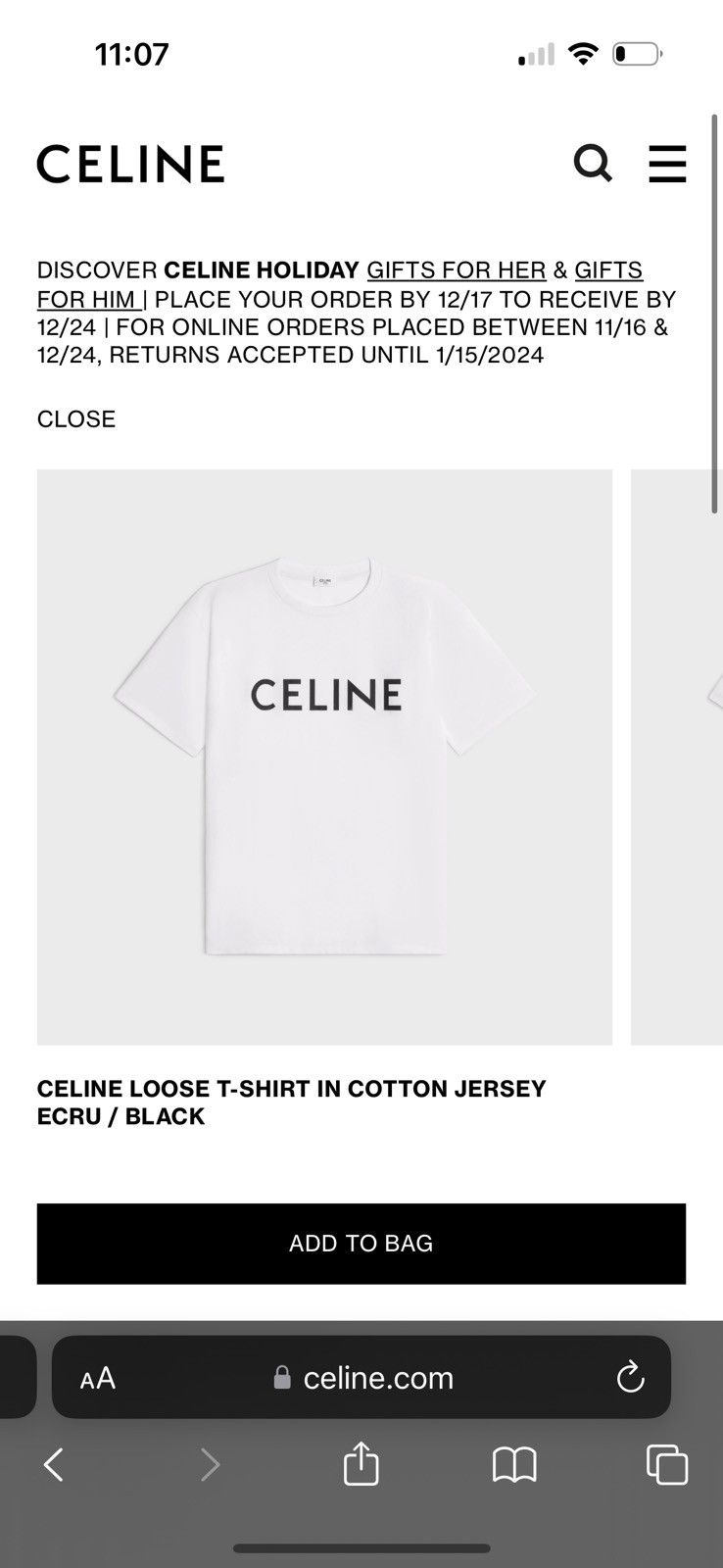
Task: Open the search magnifier icon
Action: coord(593,164)
